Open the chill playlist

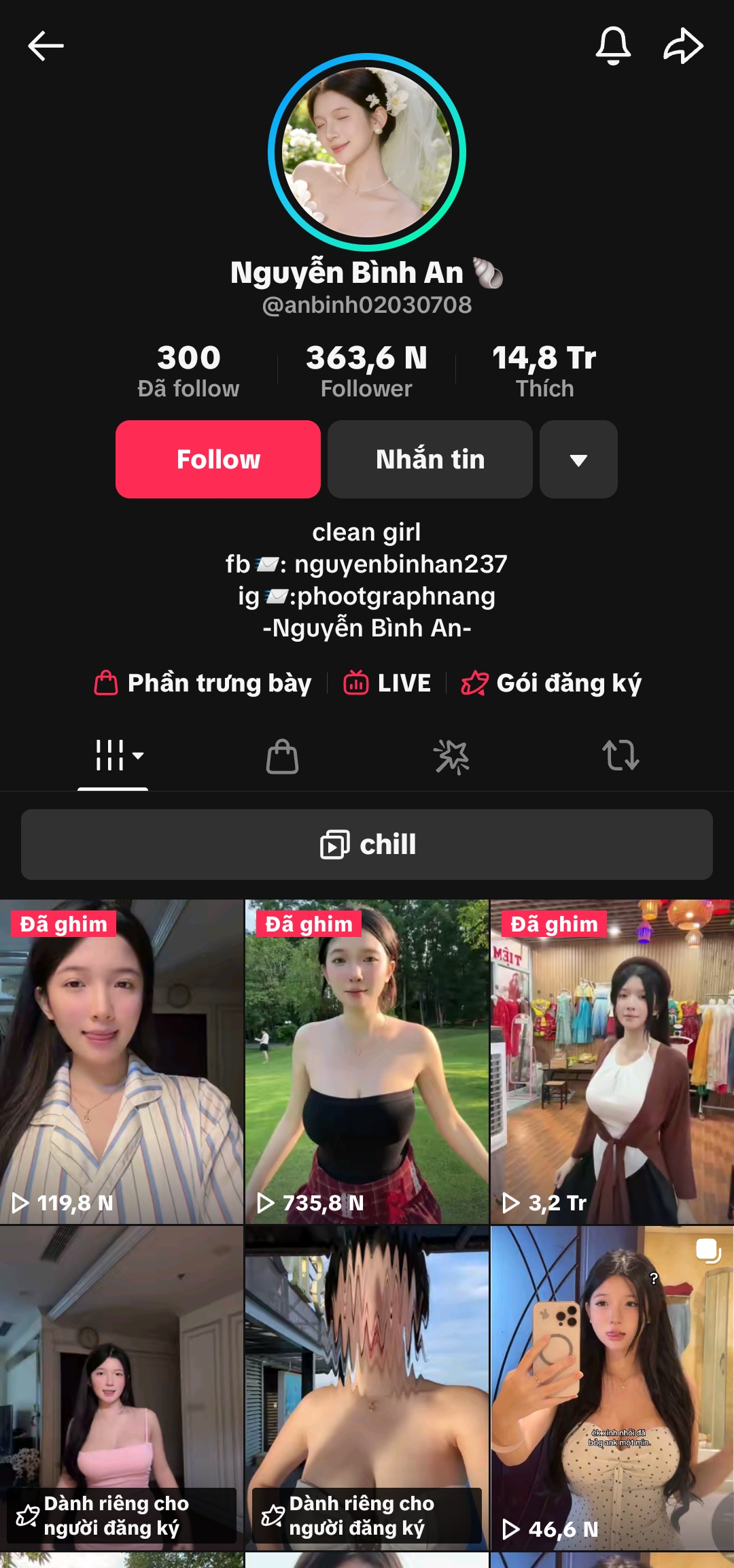[x=367, y=845]
